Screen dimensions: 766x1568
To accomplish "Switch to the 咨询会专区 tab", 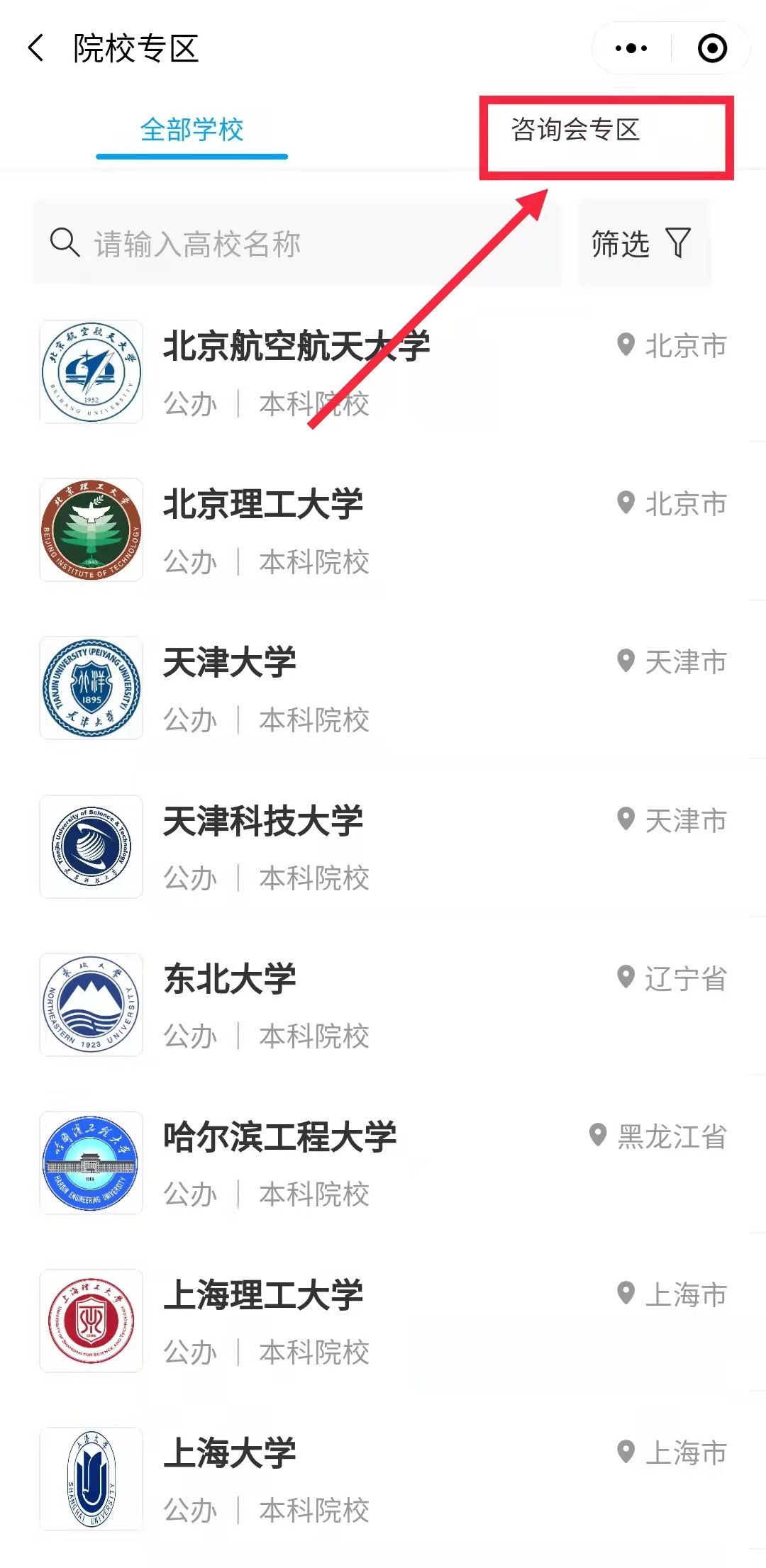I will (575, 130).
